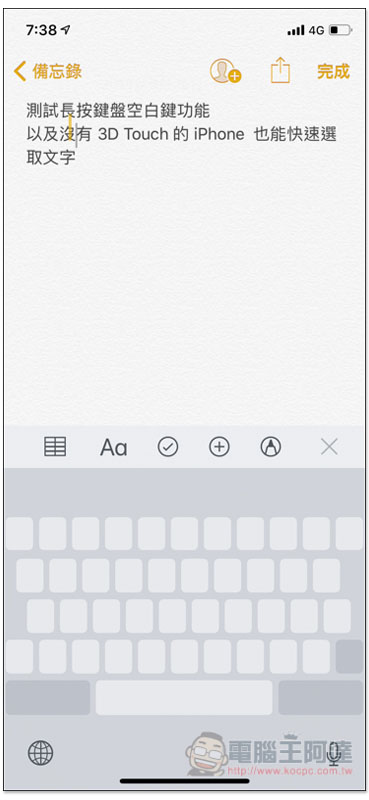Open the share sheet icon

(280, 70)
